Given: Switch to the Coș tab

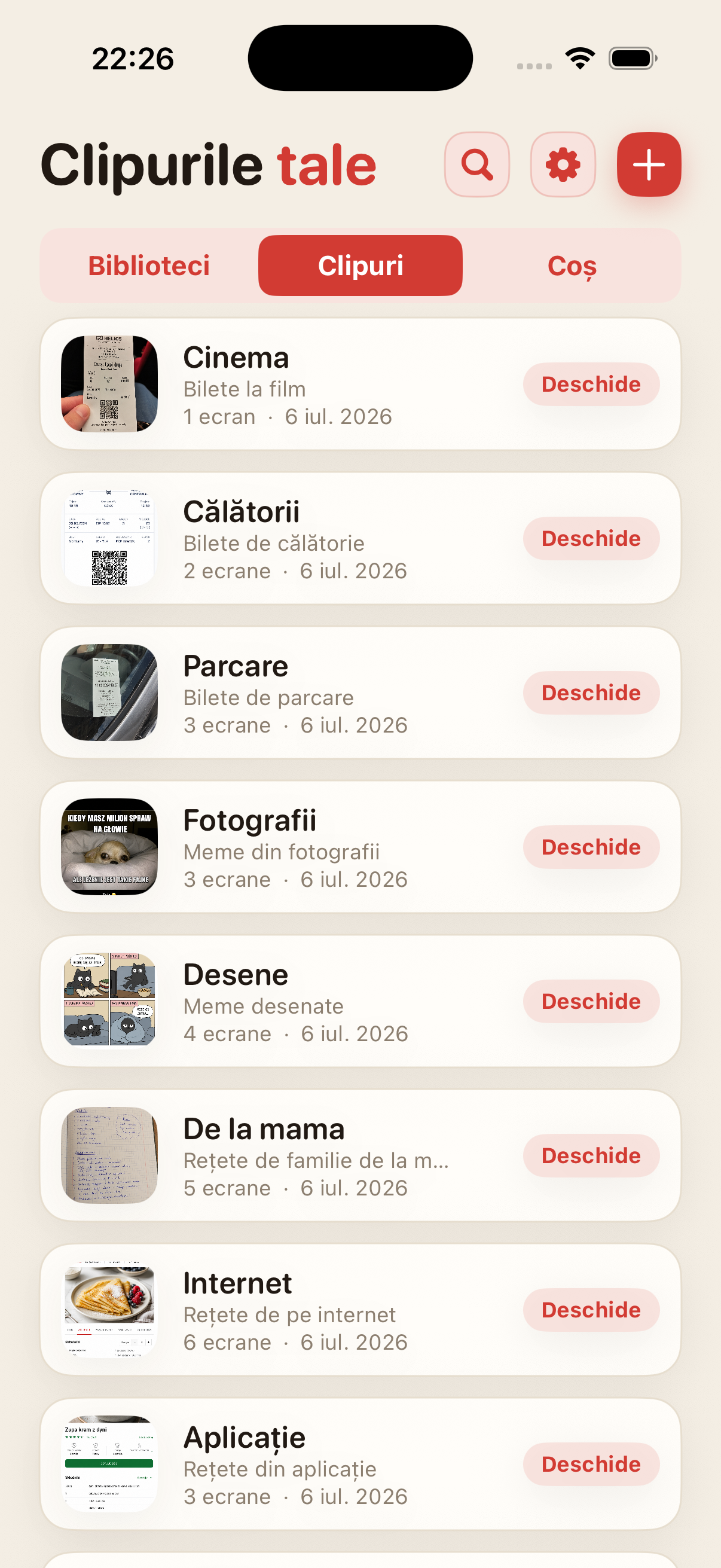Looking at the screenshot, I should pos(572,266).
